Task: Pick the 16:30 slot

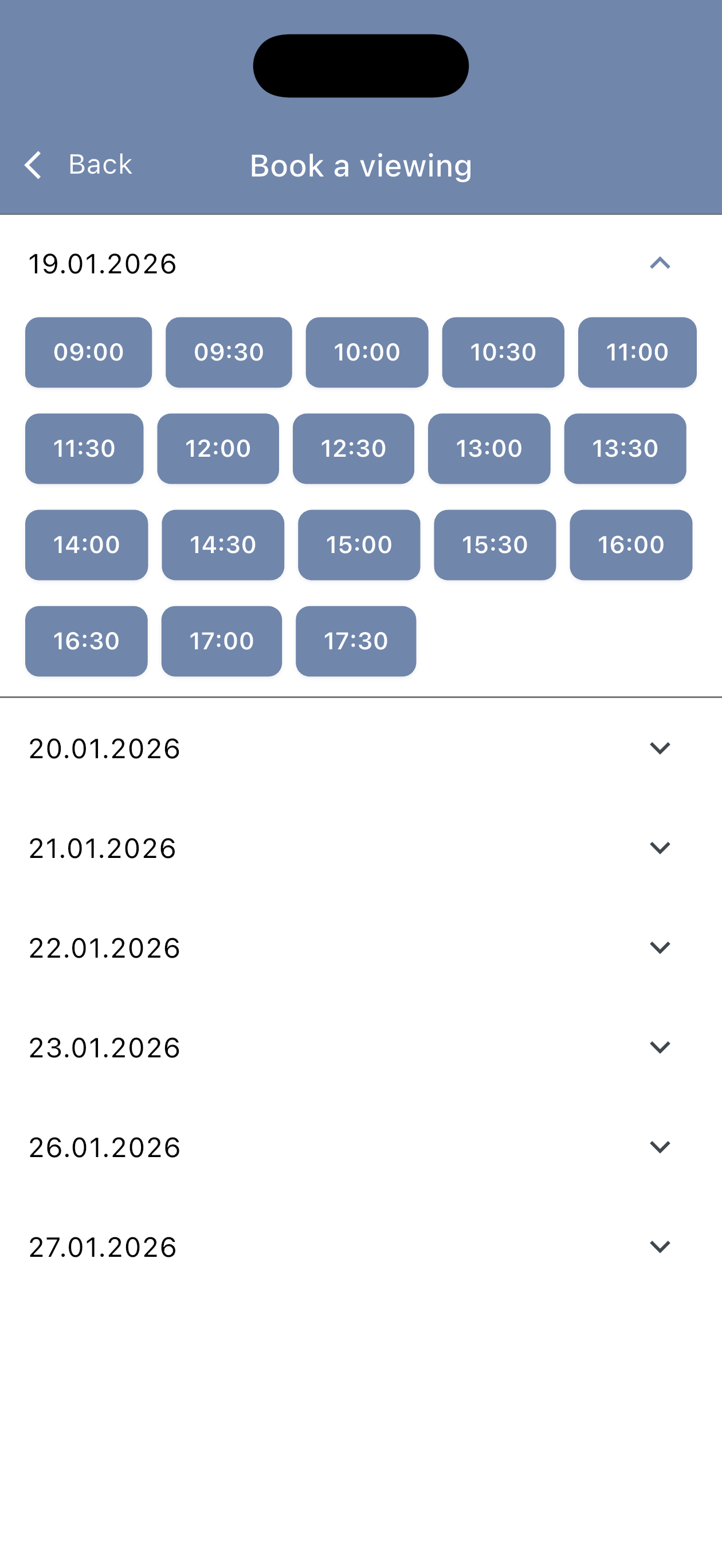Action: pos(86,640)
